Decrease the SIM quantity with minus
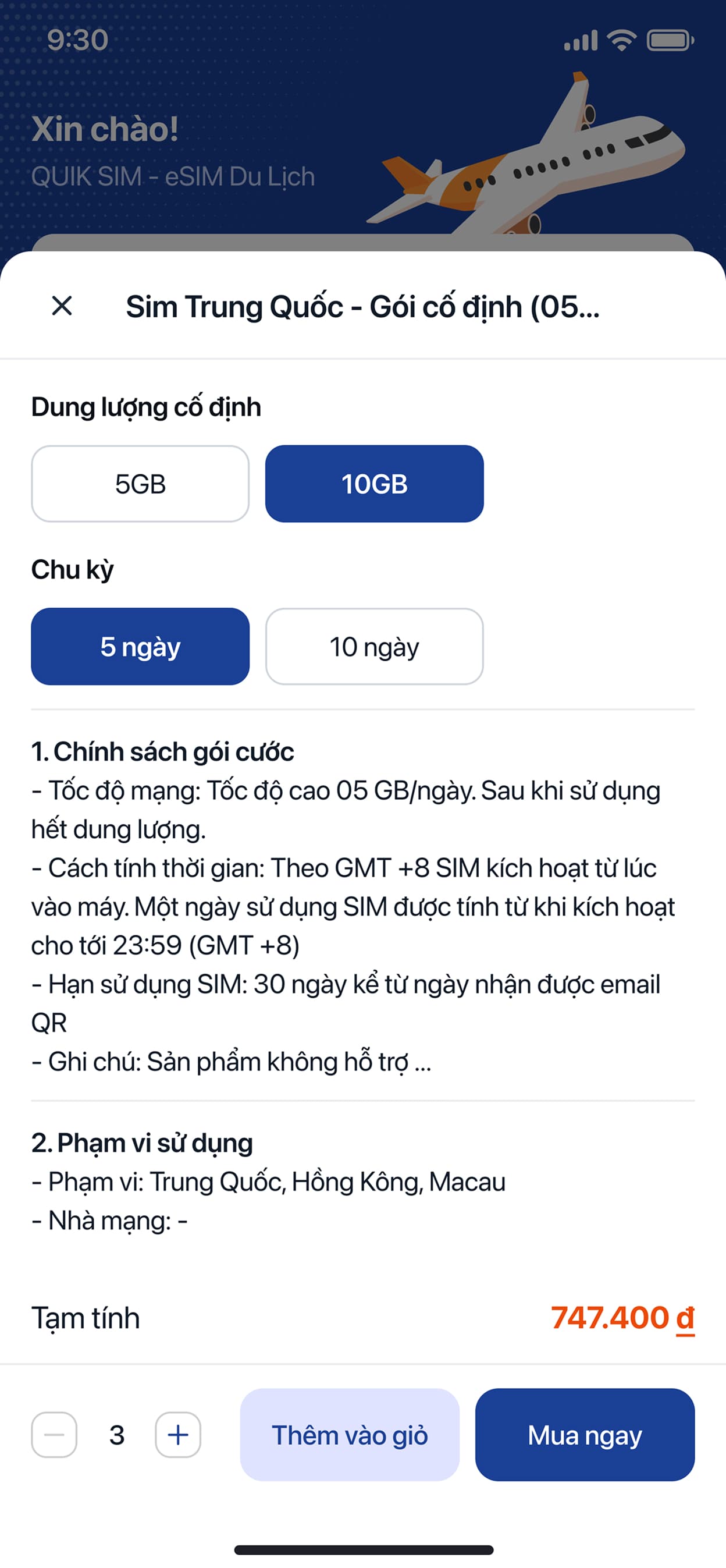726x1568 pixels. tap(54, 1435)
